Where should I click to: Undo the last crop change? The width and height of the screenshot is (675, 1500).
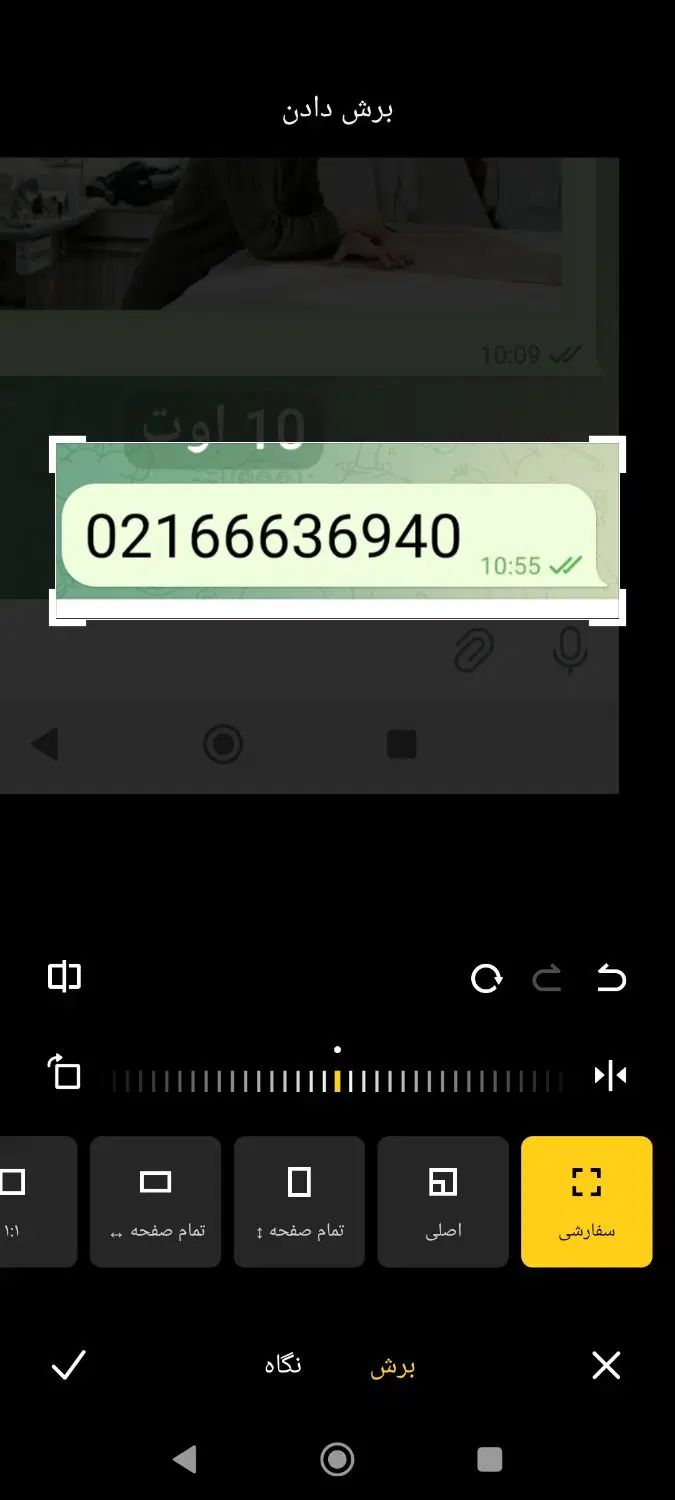(611, 978)
